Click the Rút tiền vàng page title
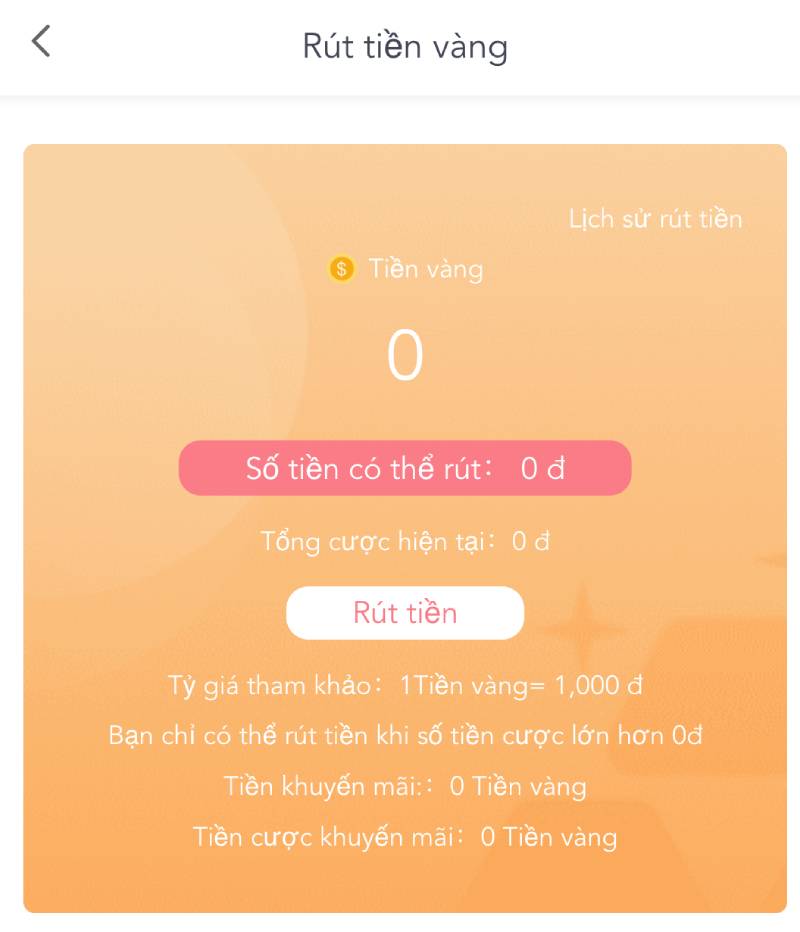This screenshot has height=932, width=800. [404, 45]
